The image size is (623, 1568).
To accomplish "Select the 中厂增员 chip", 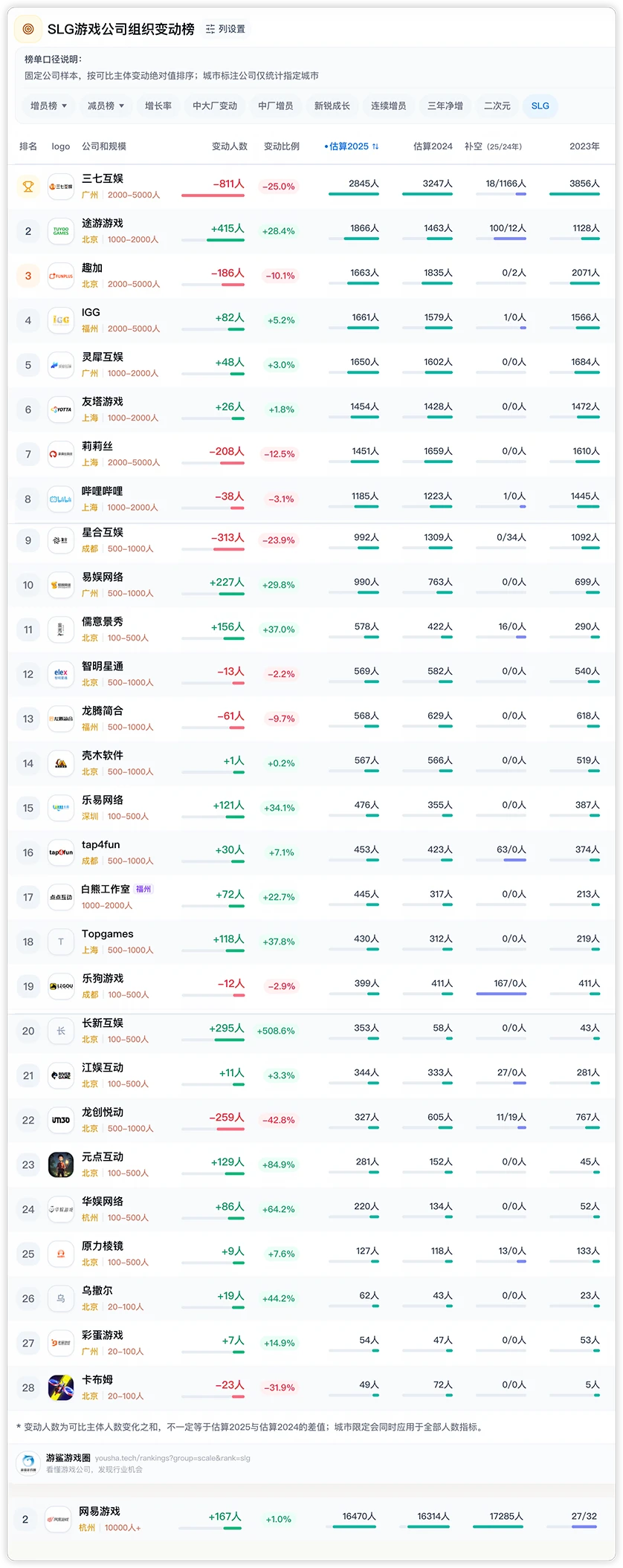I will coord(276,106).
